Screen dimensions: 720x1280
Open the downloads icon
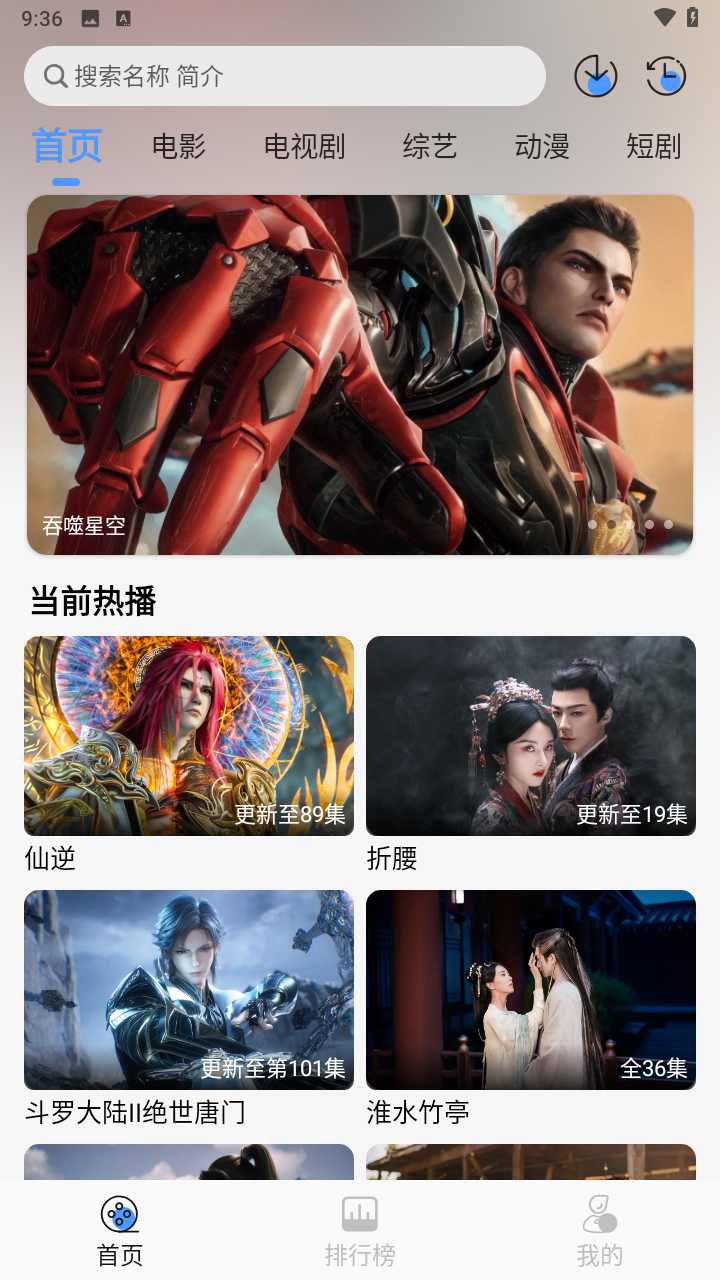(596, 76)
